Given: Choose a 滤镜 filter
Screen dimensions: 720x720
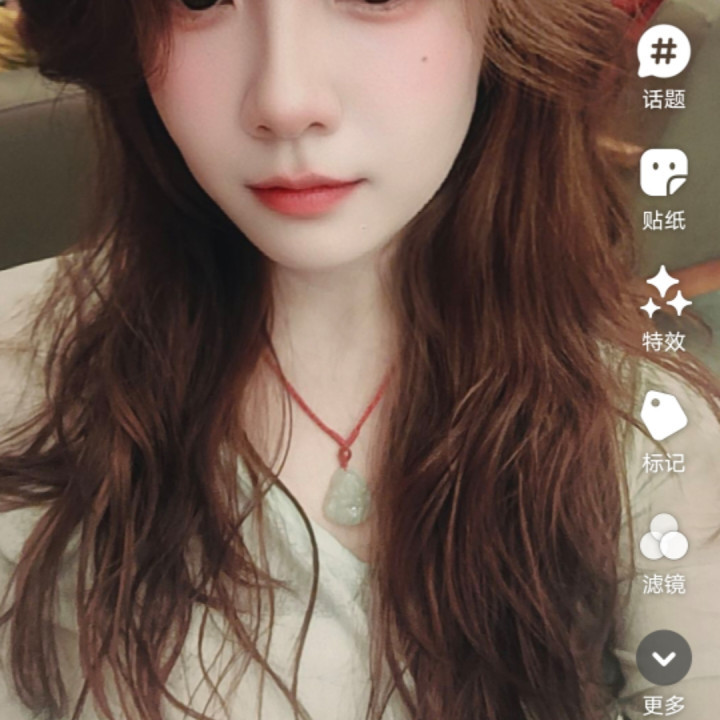Looking at the screenshot, I should coord(664,539).
